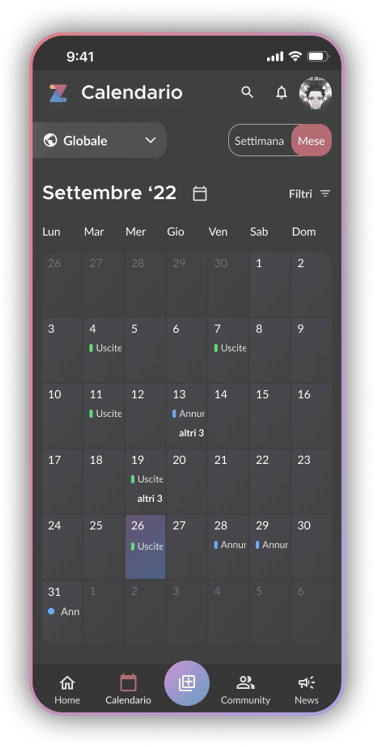Open the profile avatar
This screenshot has width=375, height=748.
point(315,93)
